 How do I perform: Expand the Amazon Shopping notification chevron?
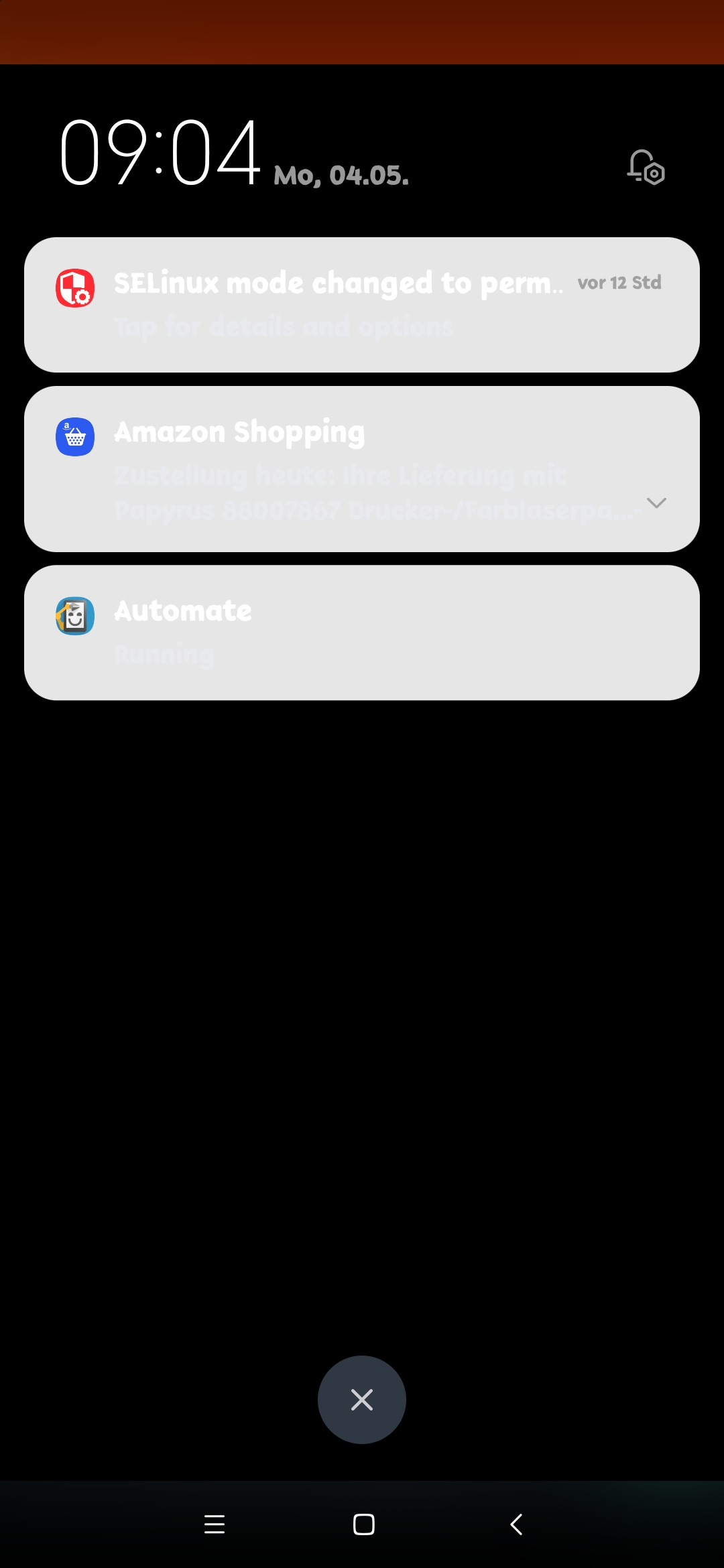[656, 503]
